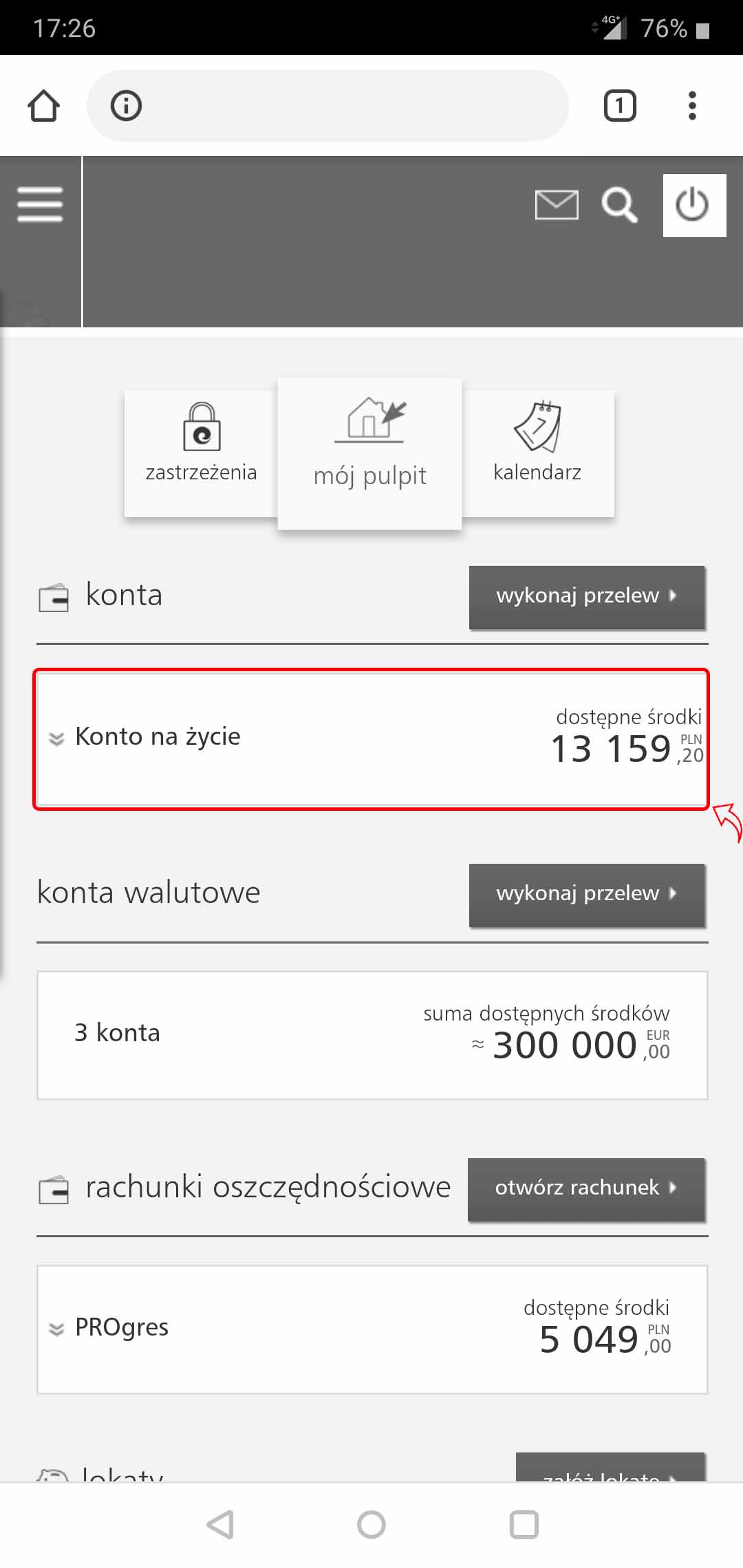Open the Konto na życie account
The height and width of the screenshot is (1568, 743).
point(370,739)
